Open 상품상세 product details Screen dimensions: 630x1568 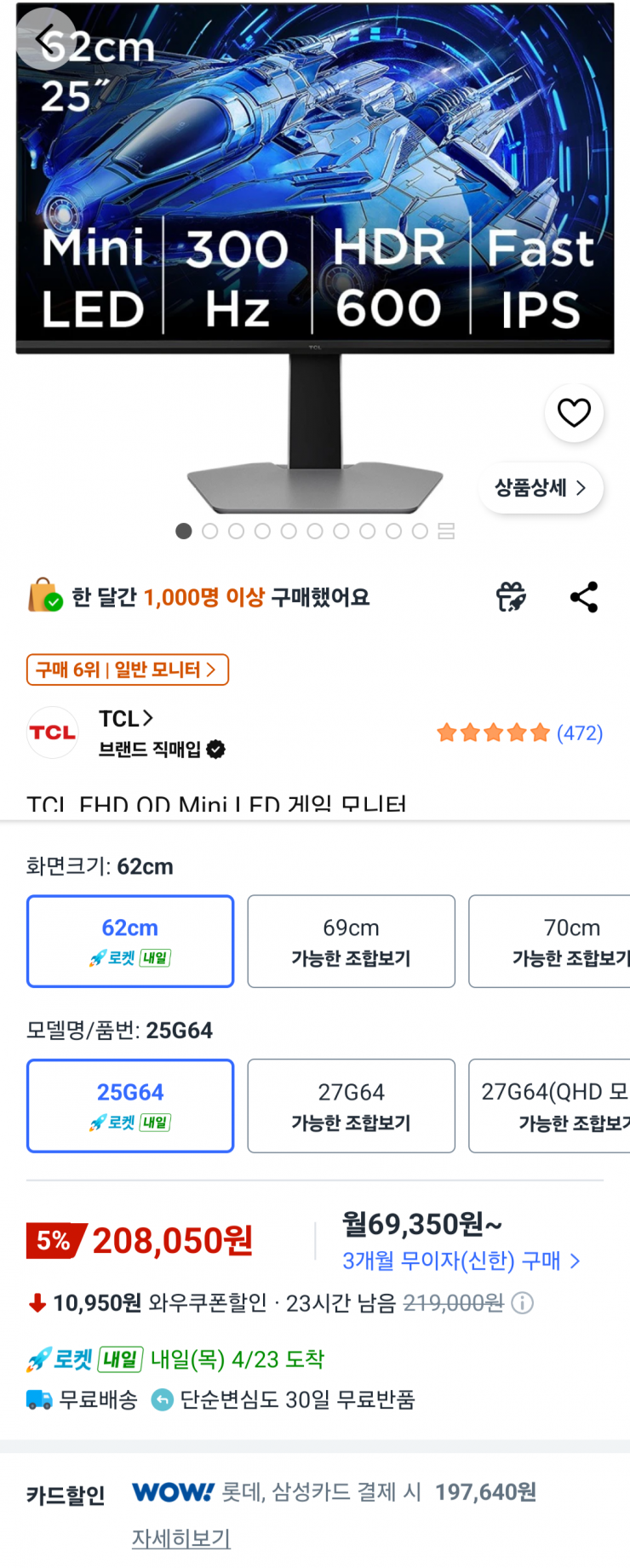point(540,487)
